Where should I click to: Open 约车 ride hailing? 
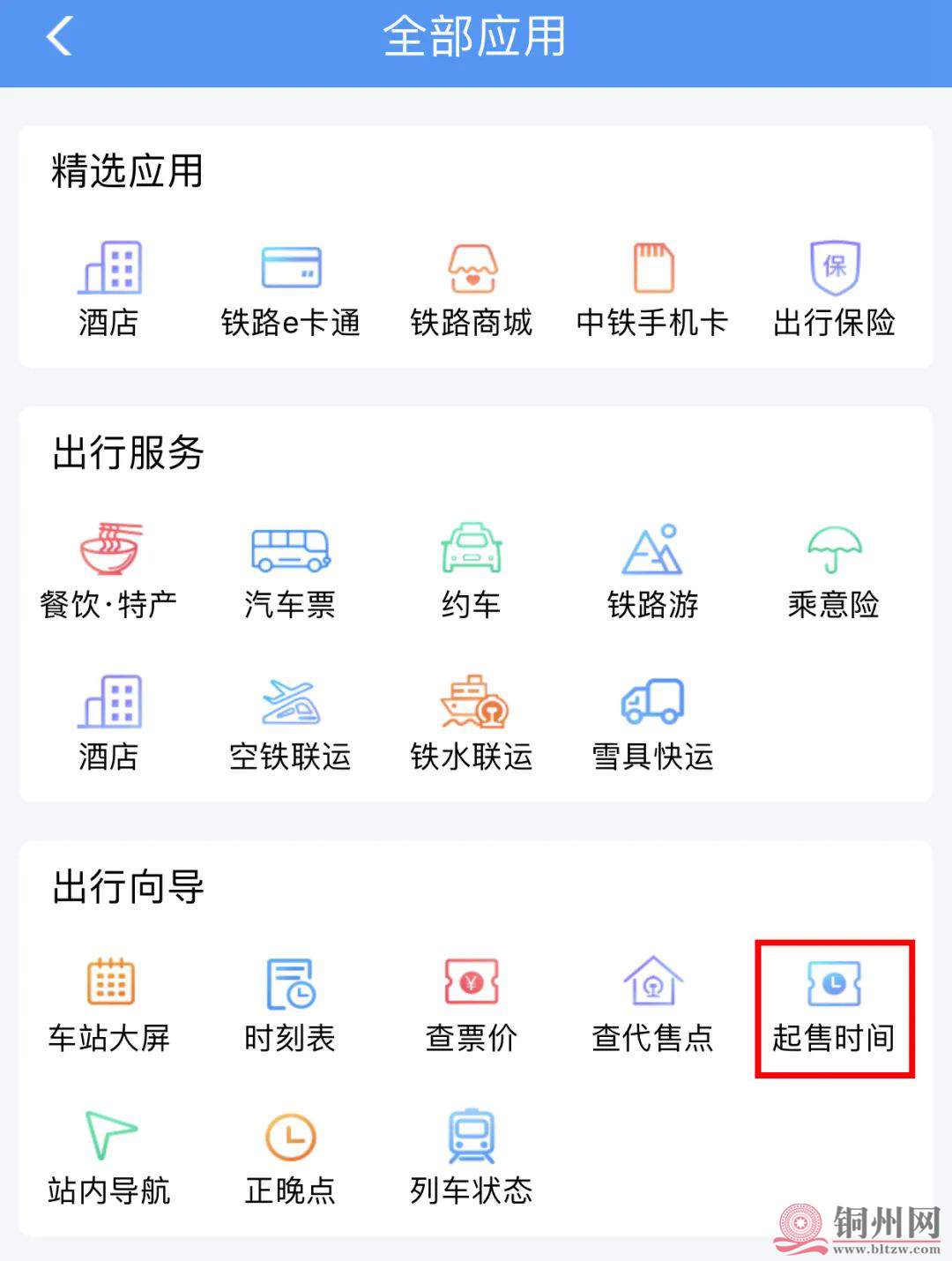pos(472,570)
